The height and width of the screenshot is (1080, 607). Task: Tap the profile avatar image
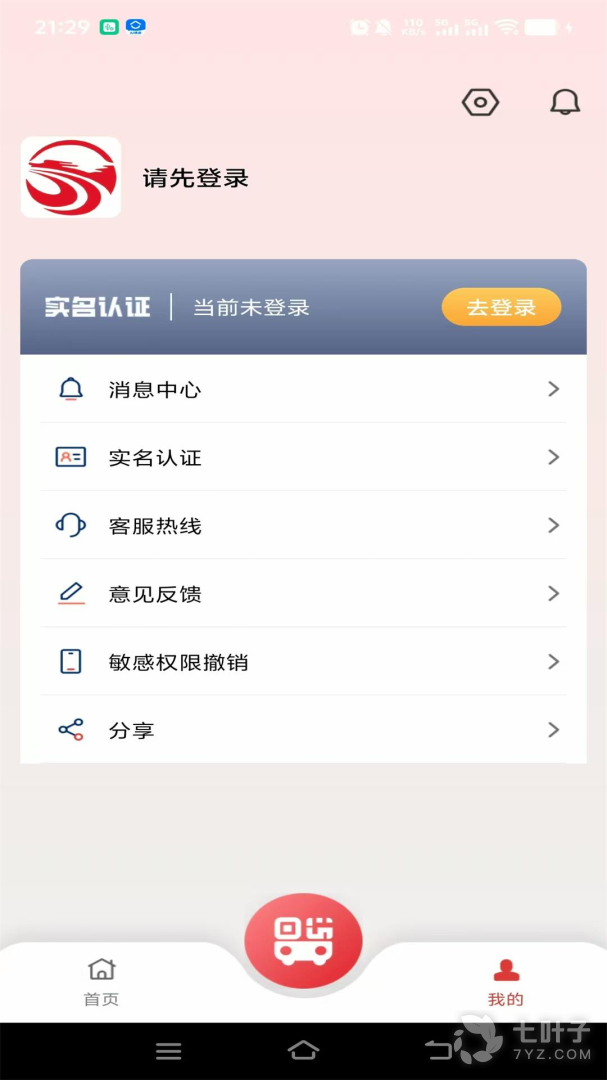coord(71,178)
